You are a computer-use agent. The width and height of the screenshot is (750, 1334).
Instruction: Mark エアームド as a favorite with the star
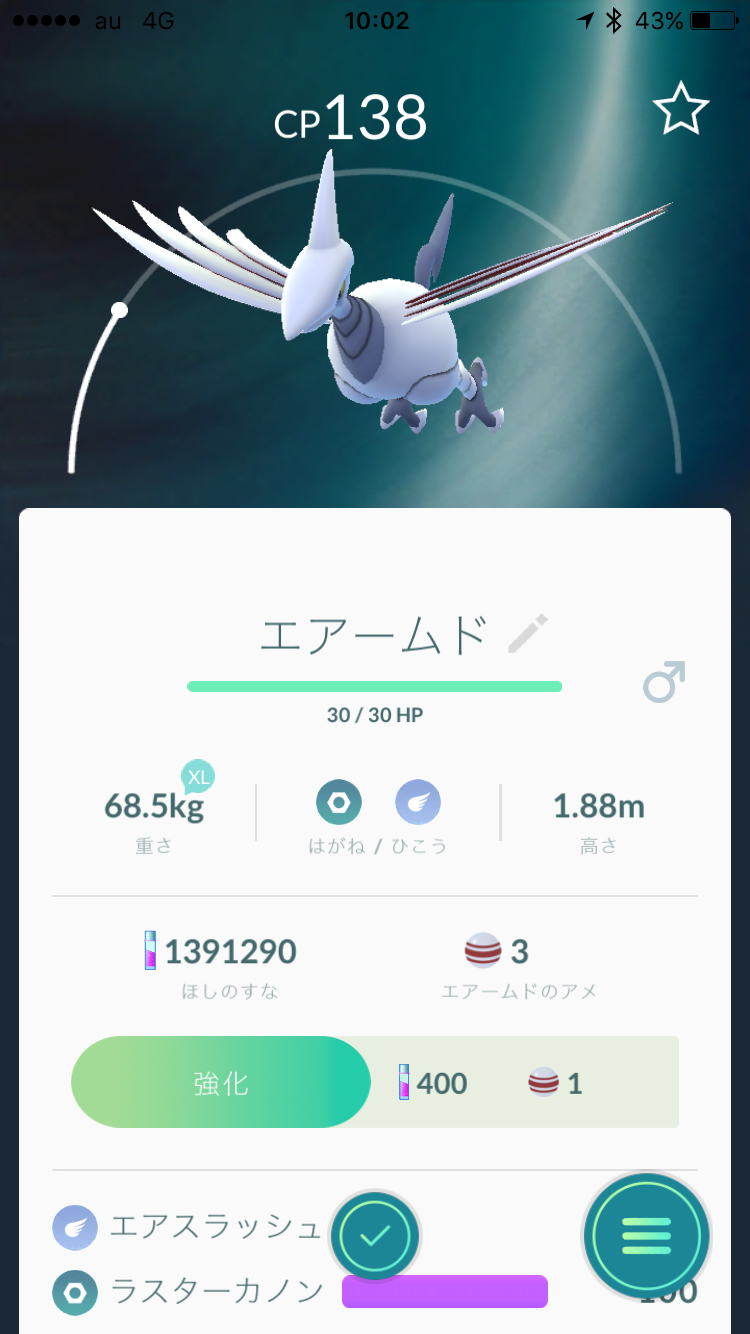pos(681,110)
